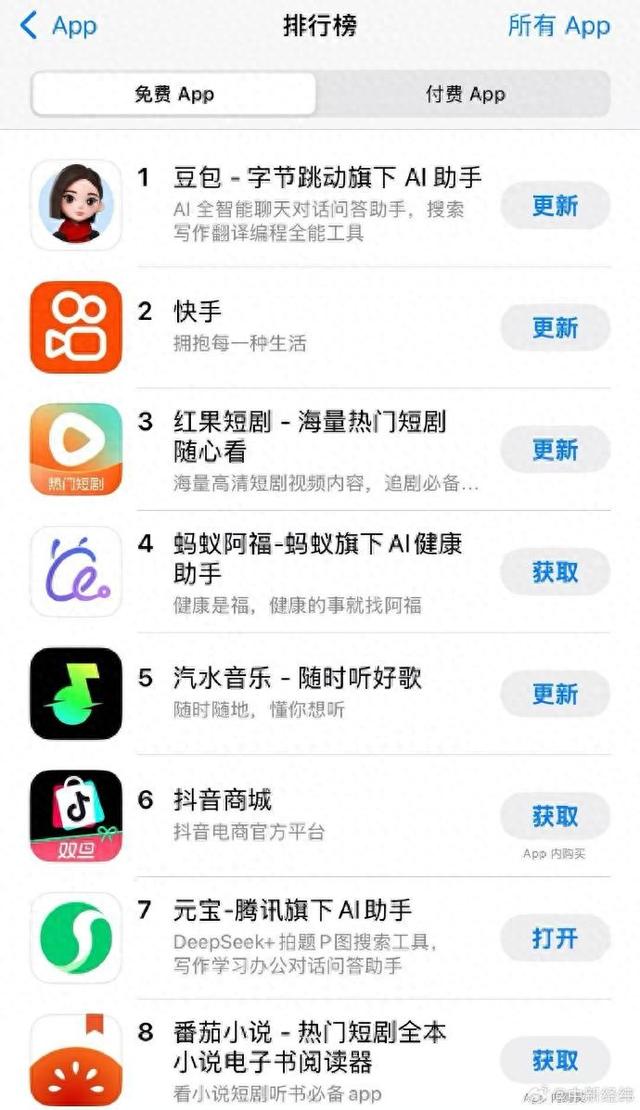Image resolution: width=640 pixels, height=1110 pixels.
Task: Update the 汽水音乐 app
Action: click(555, 694)
